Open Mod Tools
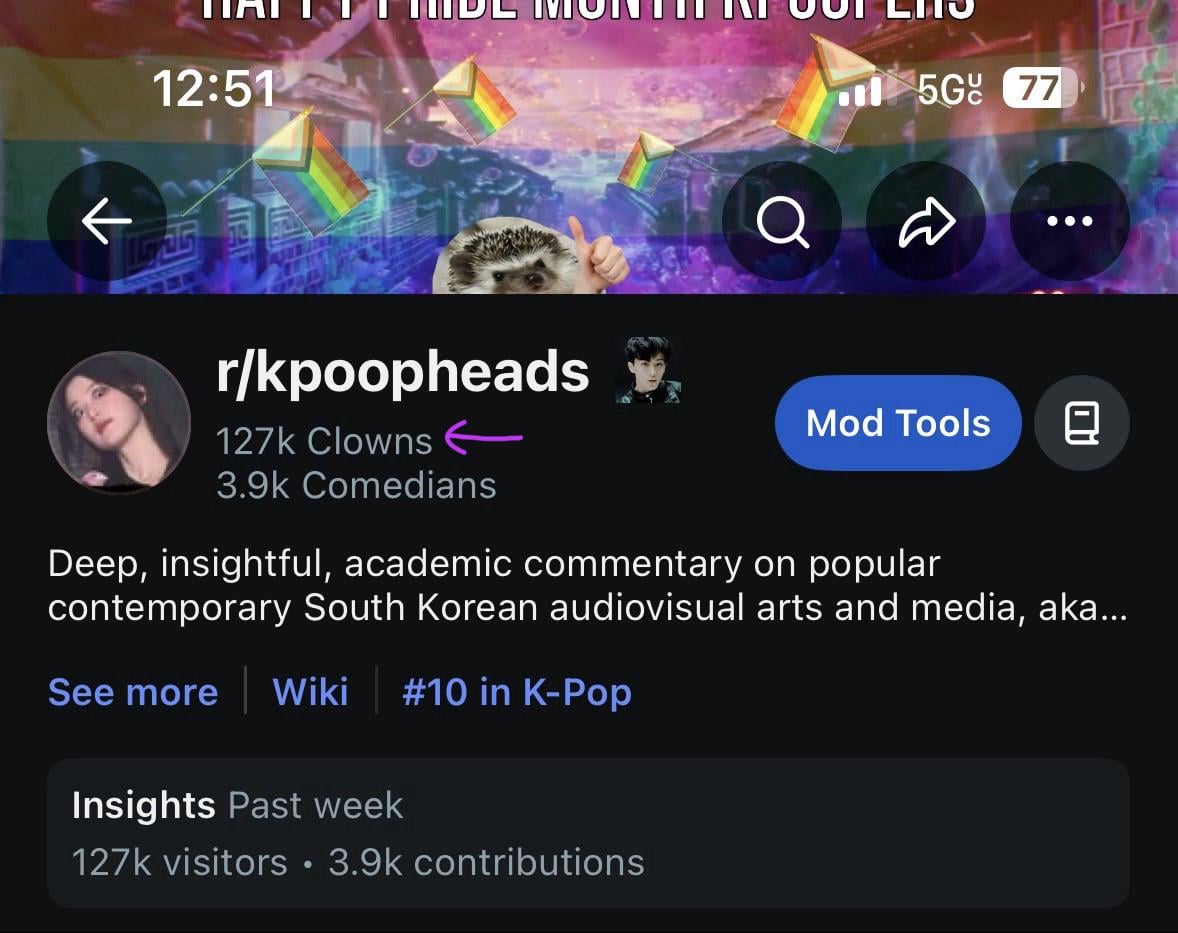Viewport: 1178px width, 933px height. click(897, 423)
